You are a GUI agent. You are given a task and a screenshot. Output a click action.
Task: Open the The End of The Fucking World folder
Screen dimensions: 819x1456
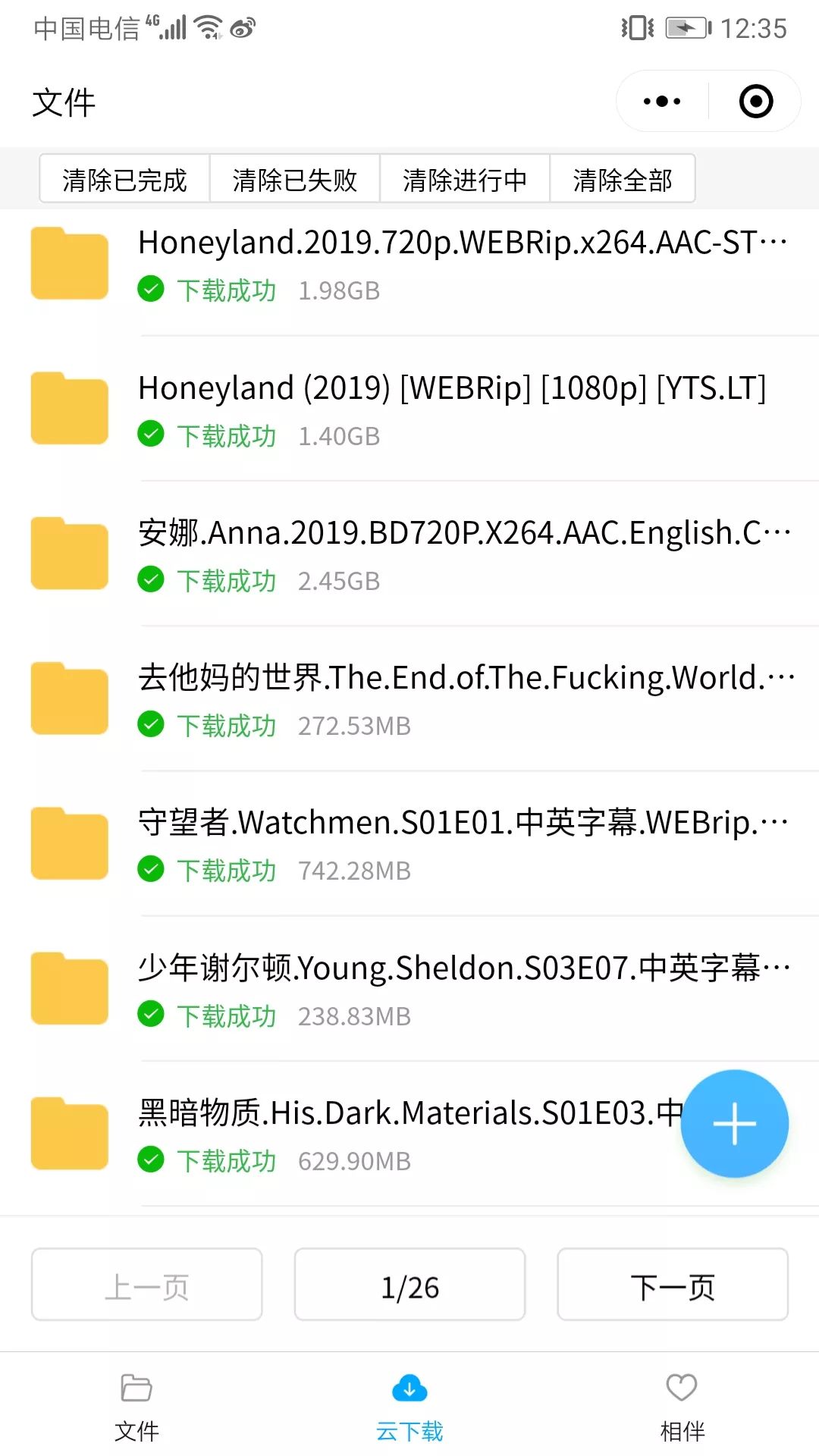pyautogui.click(x=68, y=697)
